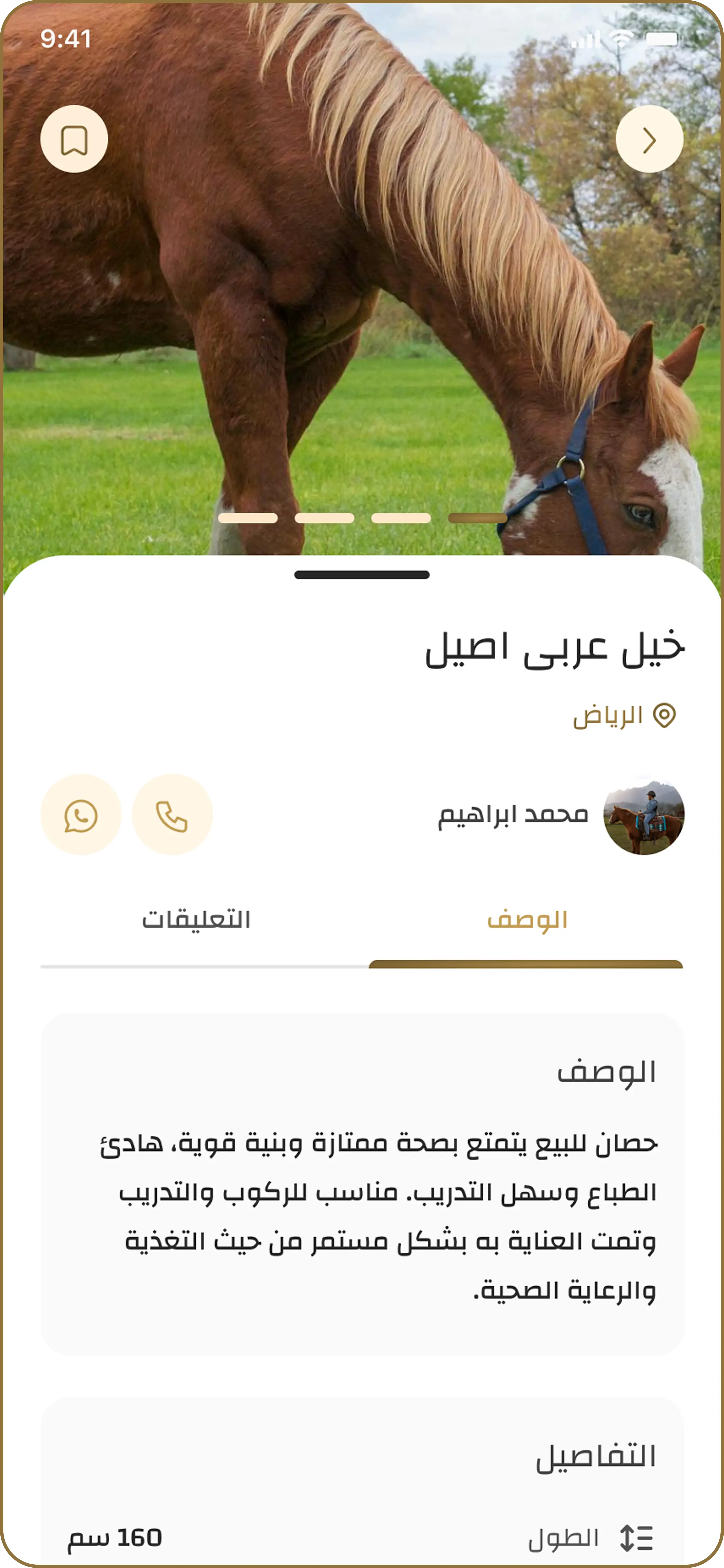Open seller محمد ابراهيم's profile picture
Image resolution: width=724 pixels, height=1568 pixels.
pyautogui.click(x=644, y=815)
